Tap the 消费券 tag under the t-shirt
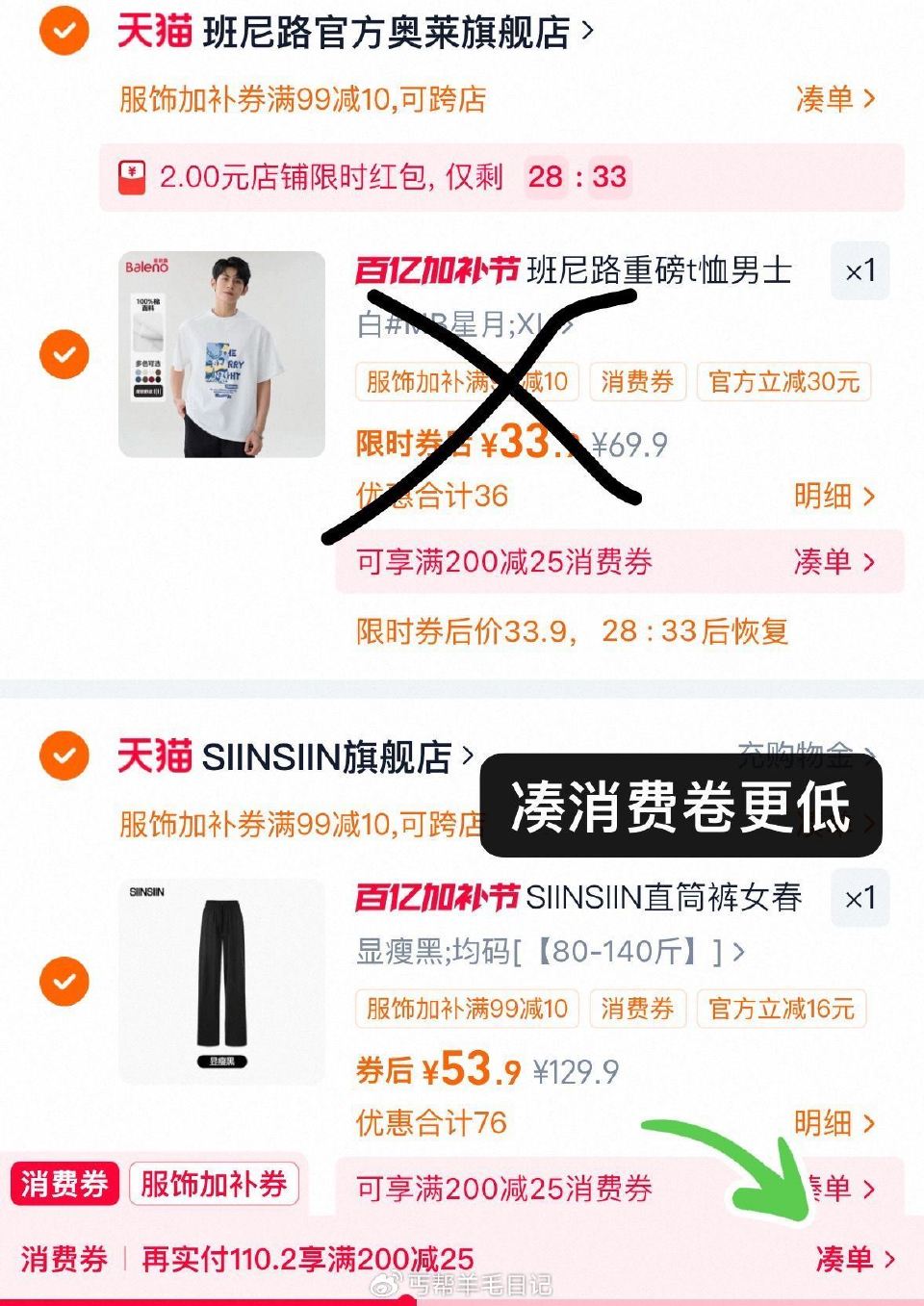This screenshot has height=1306, width=924. click(x=637, y=382)
